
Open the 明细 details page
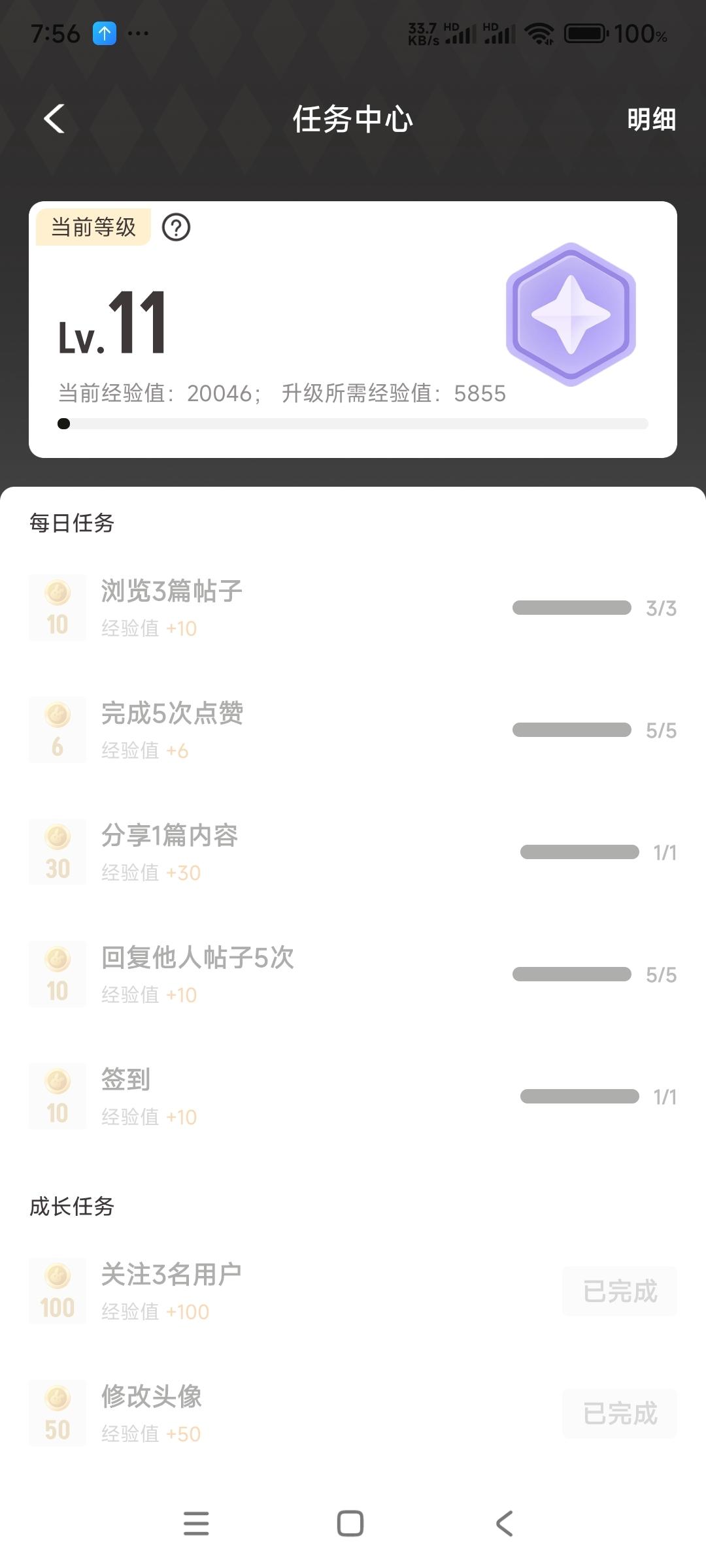651,120
